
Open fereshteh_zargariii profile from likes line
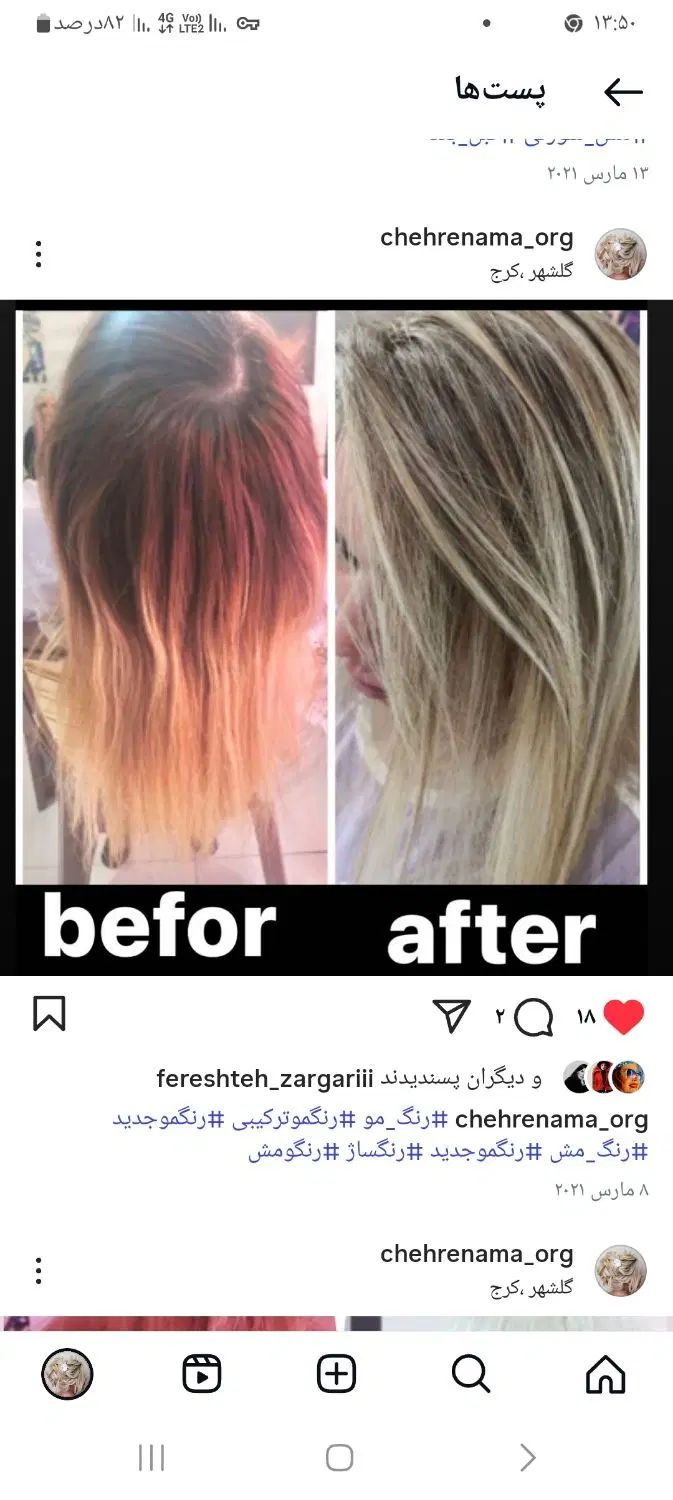(x=264, y=1079)
